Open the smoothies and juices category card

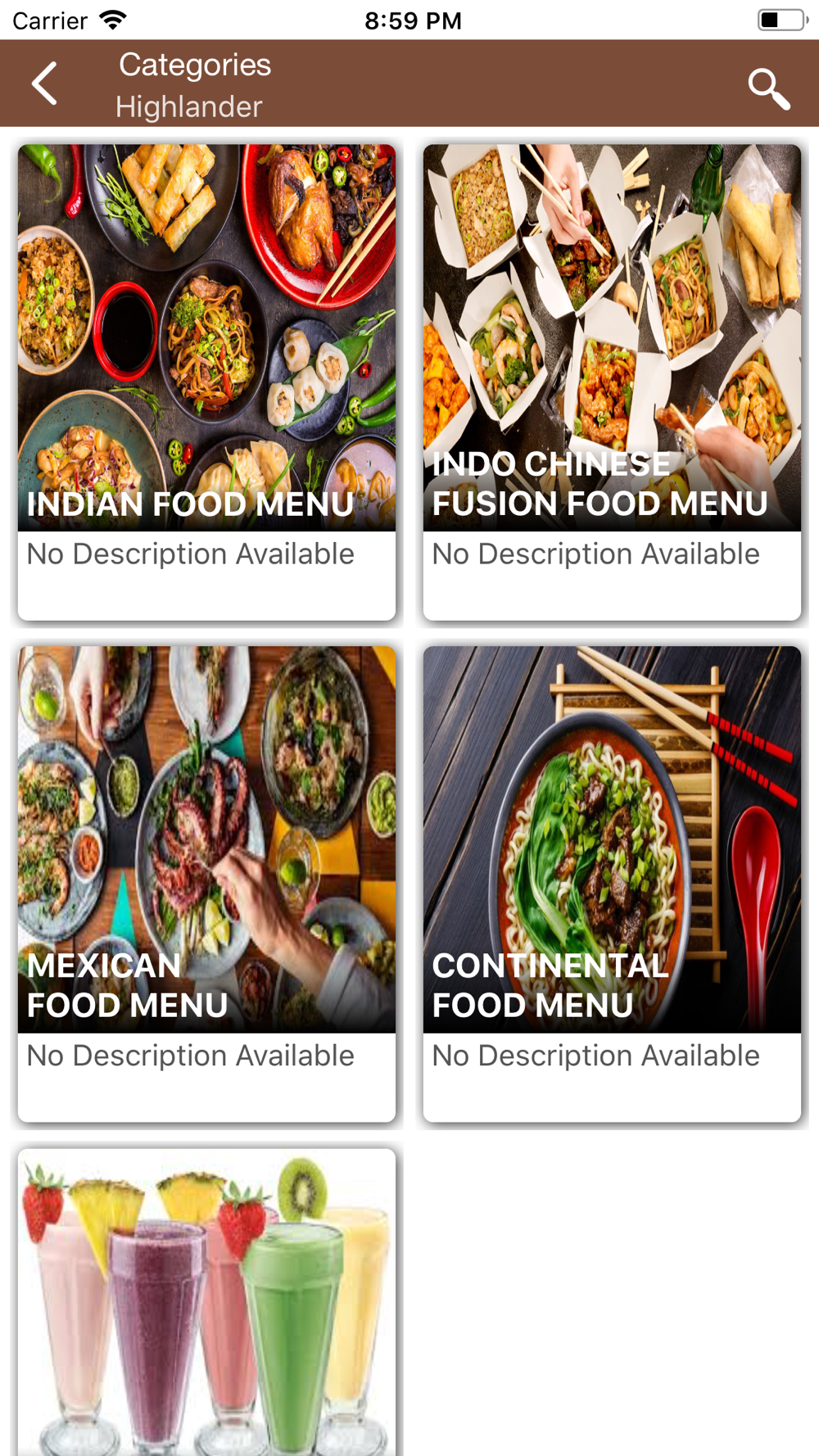[206, 1302]
